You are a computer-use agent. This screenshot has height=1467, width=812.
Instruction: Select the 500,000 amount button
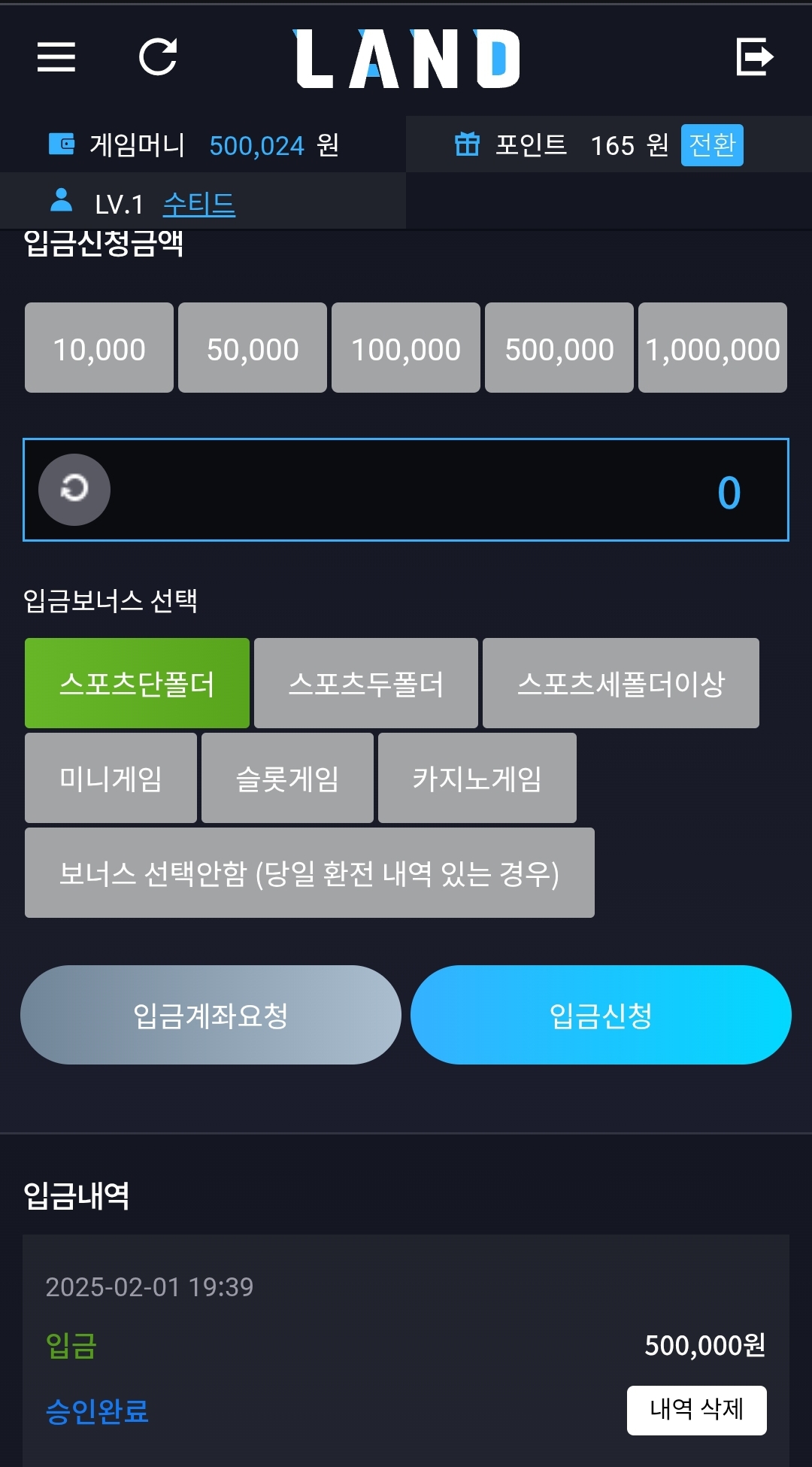(559, 348)
